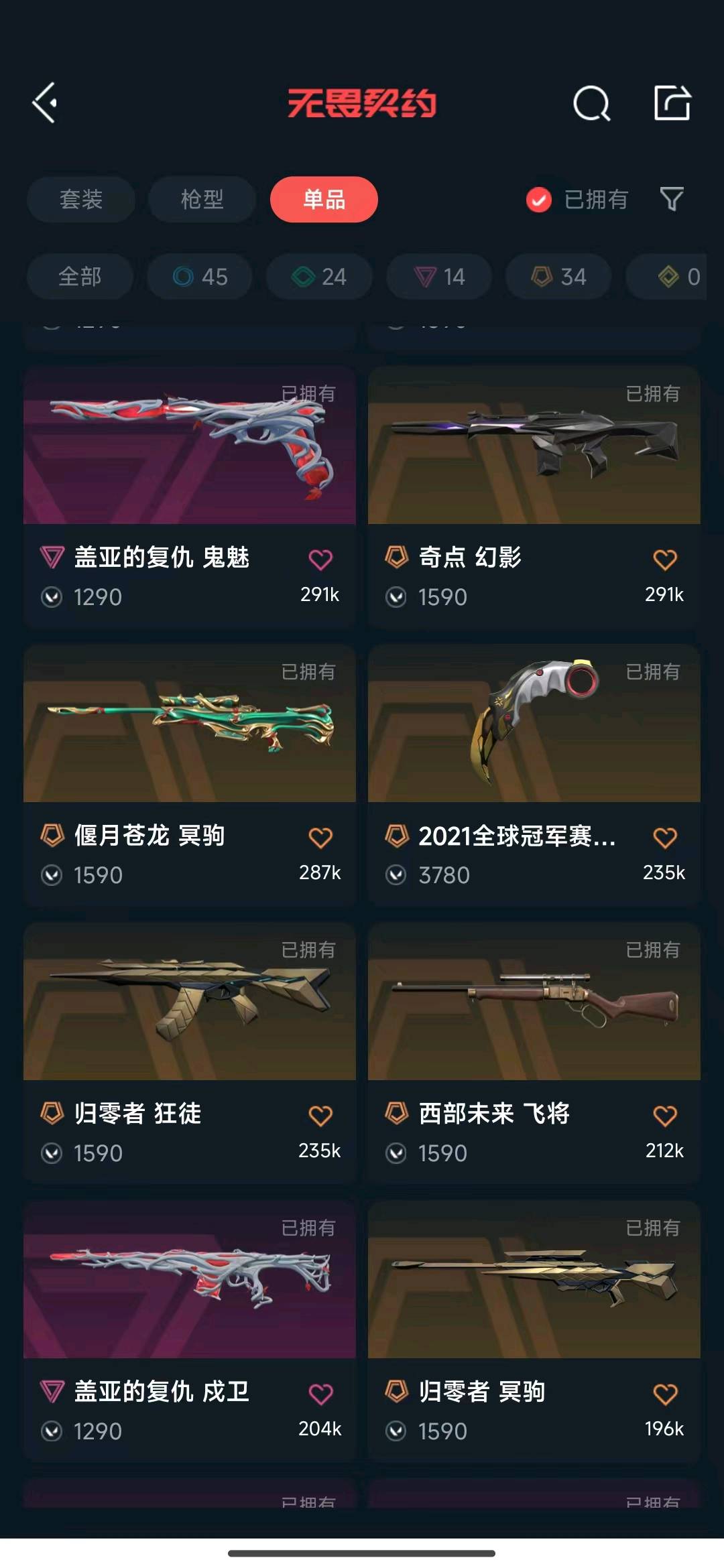Open the 归零者 狂徒 skin card
The width and height of the screenshot is (724, 1568).
(189, 1052)
